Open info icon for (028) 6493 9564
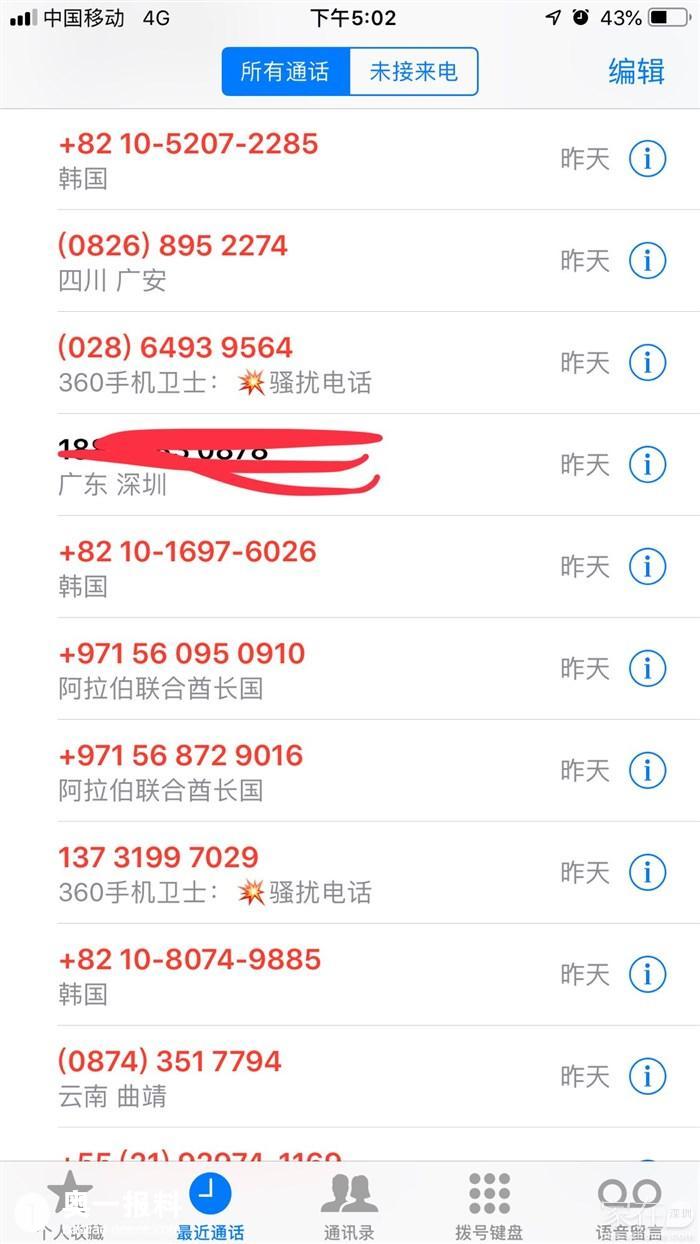The height and width of the screenshot is (1244, 700). coord(647,363)
